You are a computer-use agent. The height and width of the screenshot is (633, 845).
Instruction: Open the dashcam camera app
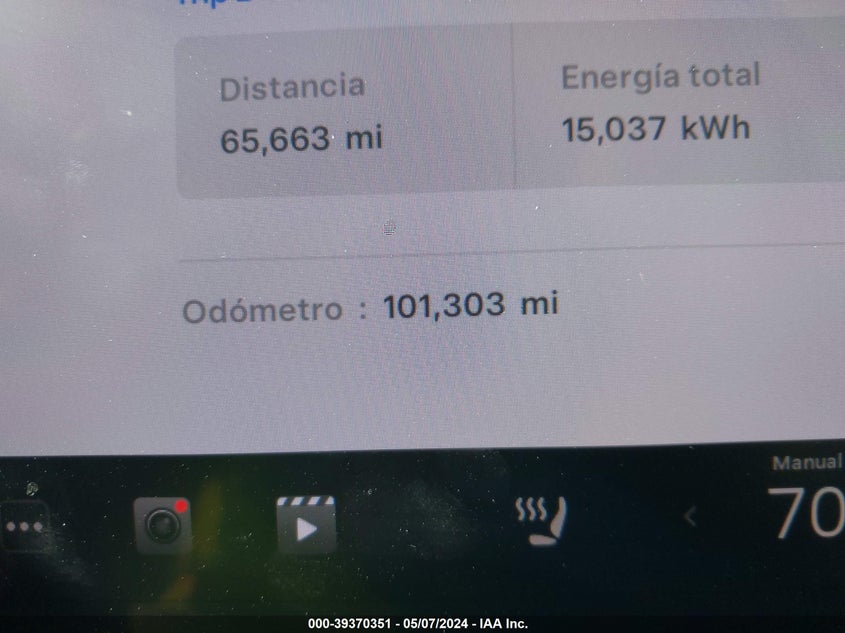pyautogui.click(x=163, y=525)
